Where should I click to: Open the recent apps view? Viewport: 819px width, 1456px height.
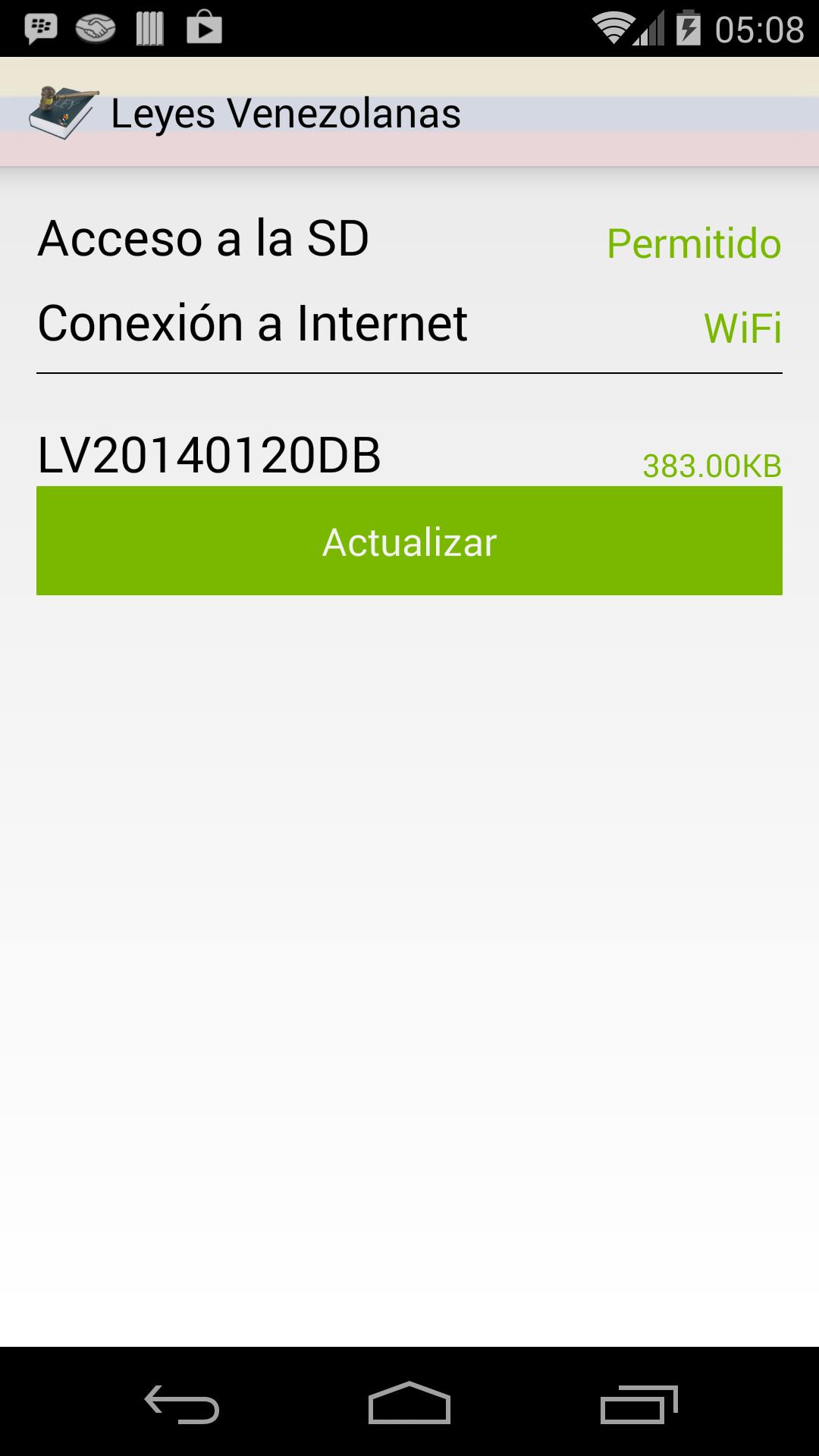tap(639, 1404)
